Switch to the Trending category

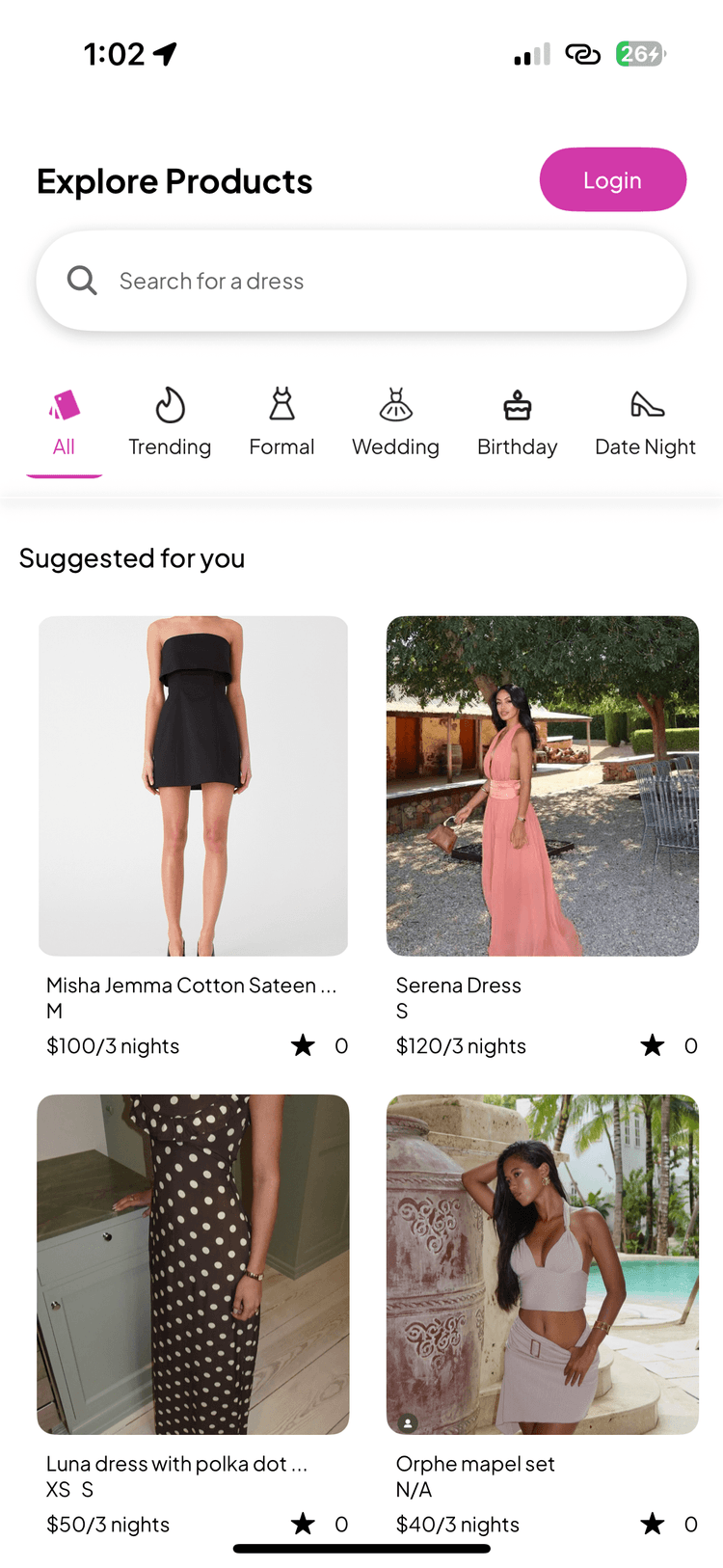pyautogui.click(x=170, y=423)
